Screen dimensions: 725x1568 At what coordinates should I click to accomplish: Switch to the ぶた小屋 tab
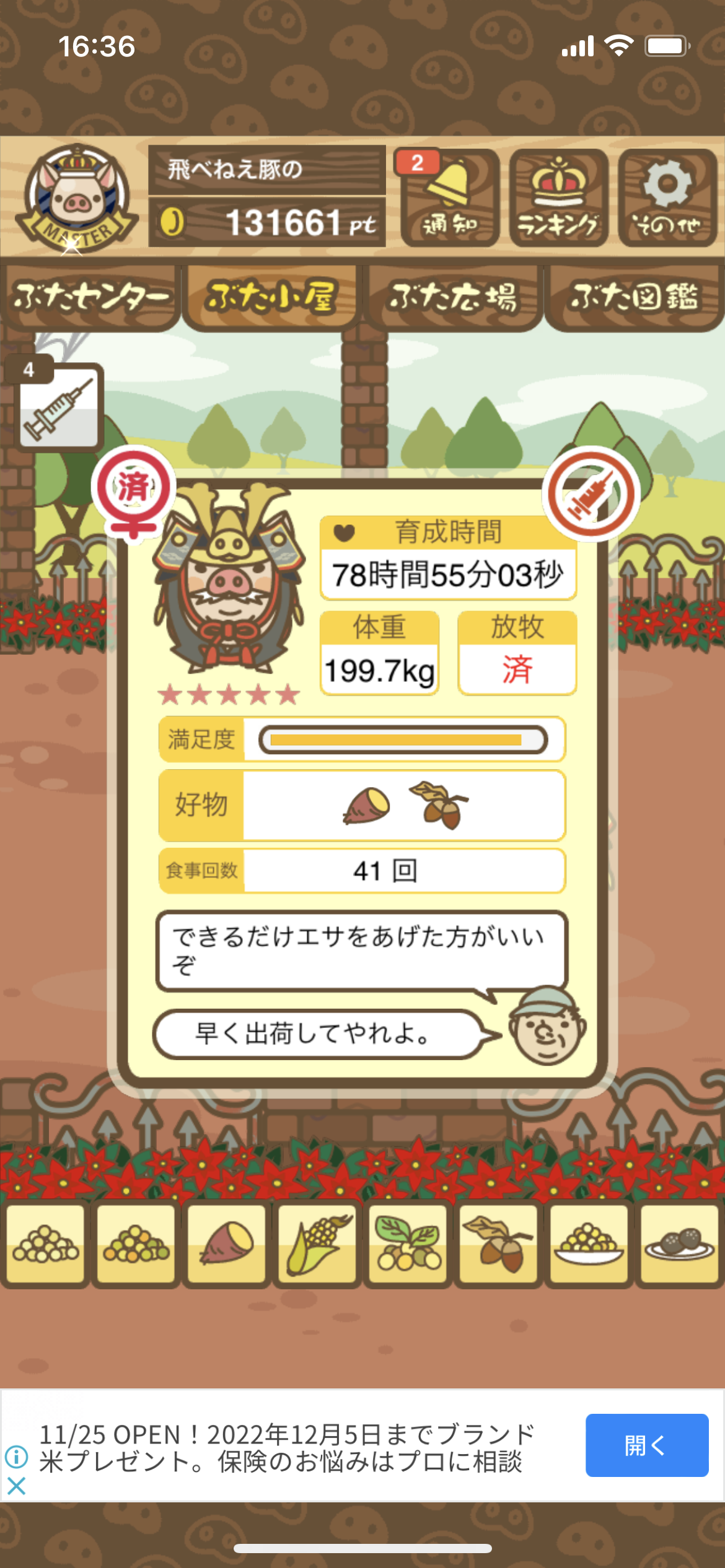tap(271, 297)
